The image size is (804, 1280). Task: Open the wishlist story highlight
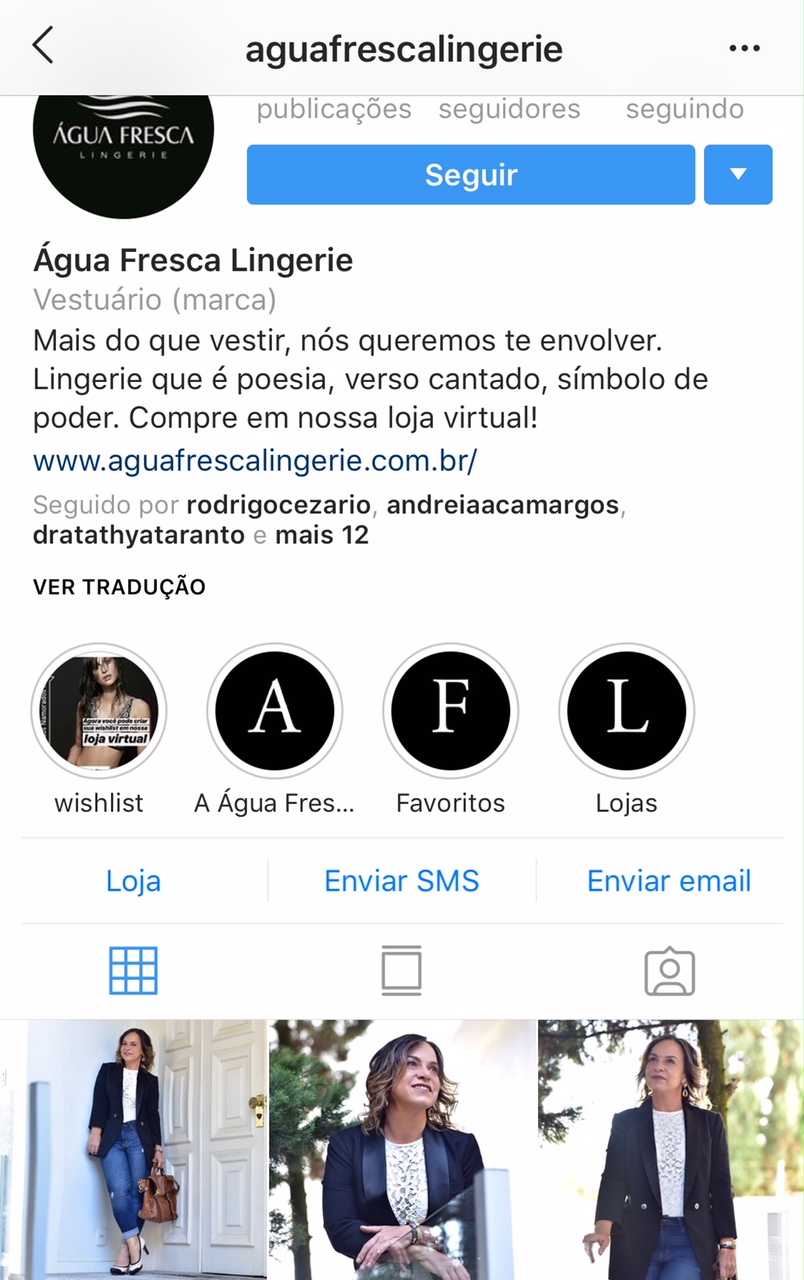pos(99,712)
